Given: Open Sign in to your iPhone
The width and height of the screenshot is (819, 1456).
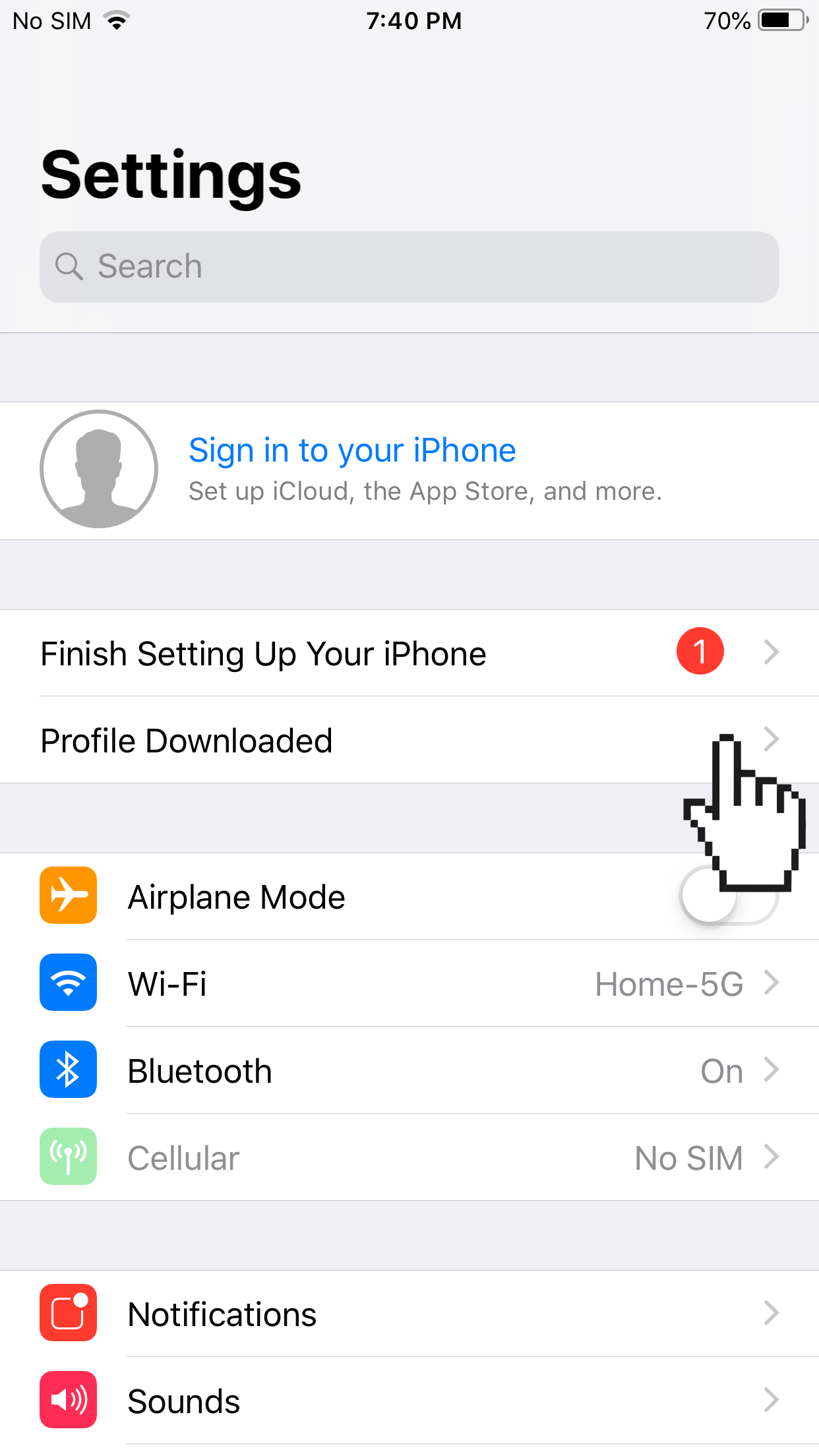Looking at the screenshot, I should [409, 470].
